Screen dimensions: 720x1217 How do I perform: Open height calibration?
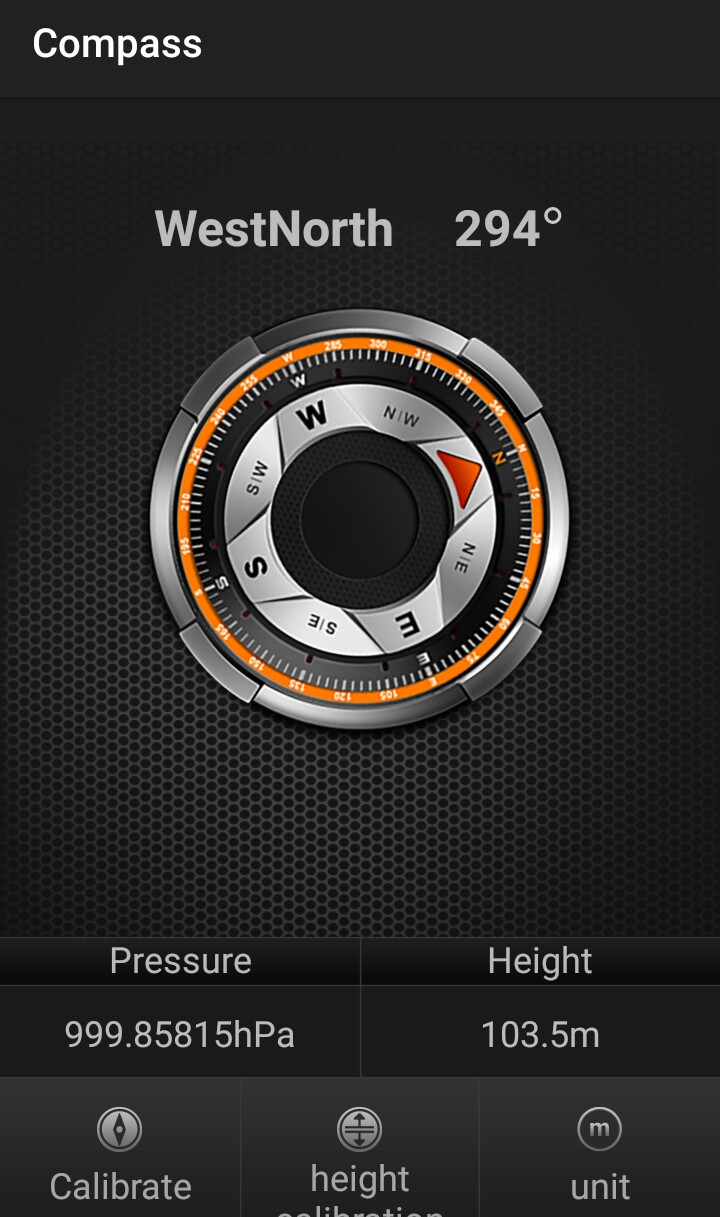(x=360, y=1153)
